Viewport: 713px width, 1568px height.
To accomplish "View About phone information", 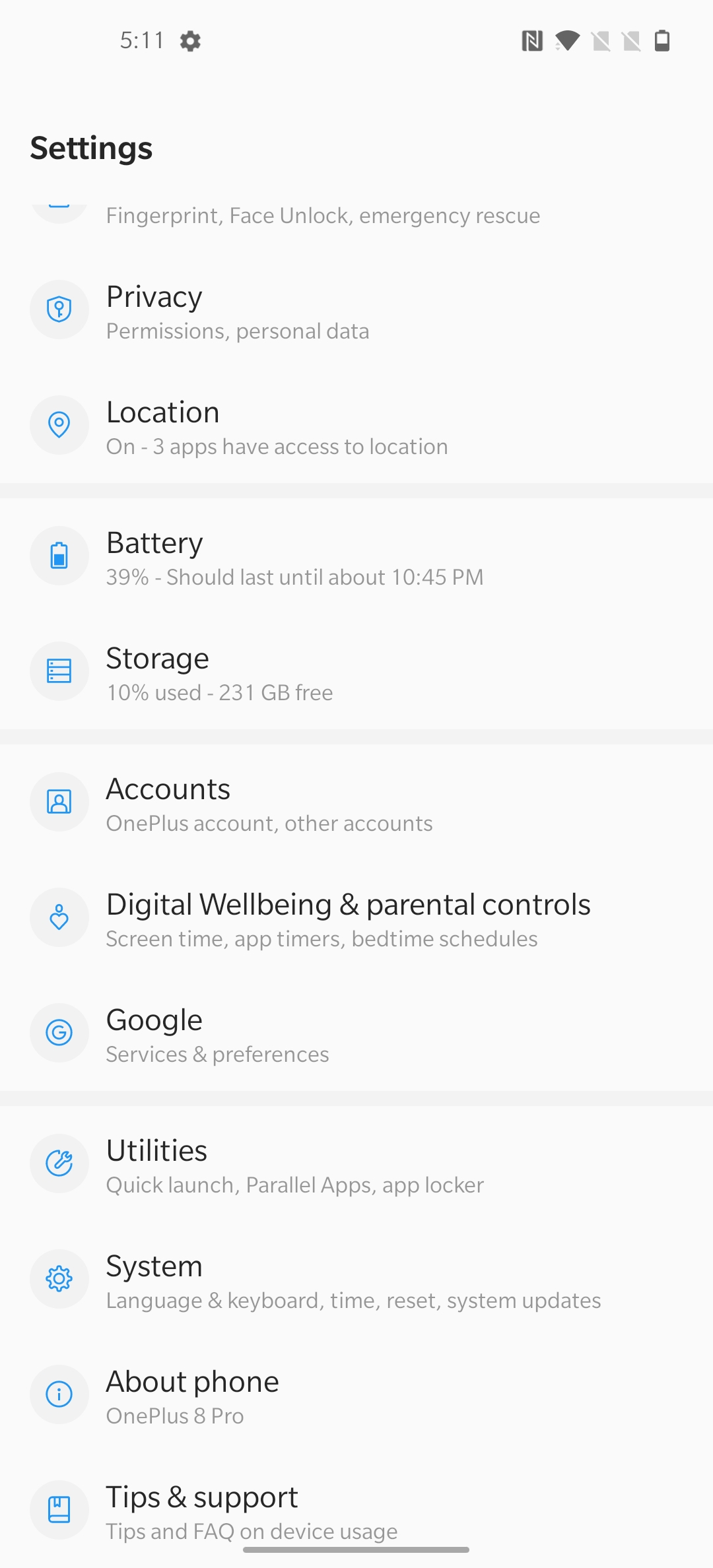I will (x=356, y=1395).
